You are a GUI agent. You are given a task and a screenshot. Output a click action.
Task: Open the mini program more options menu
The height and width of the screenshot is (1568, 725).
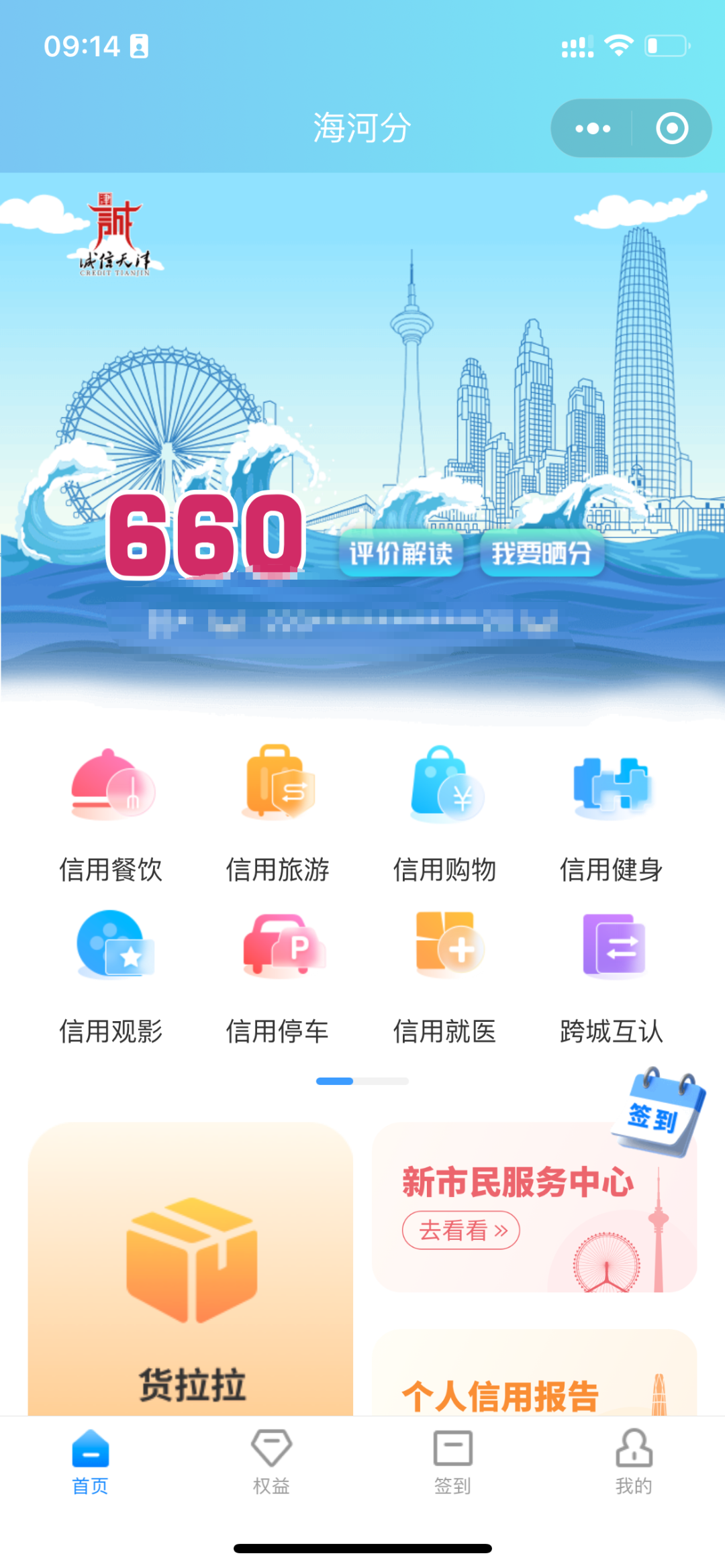click(x=593, y=128)
